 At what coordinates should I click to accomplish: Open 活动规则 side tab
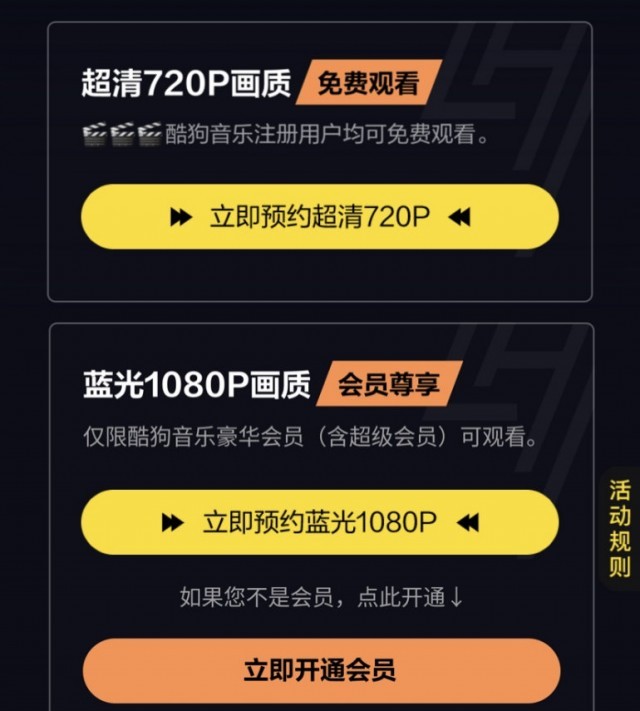(620, 529)
